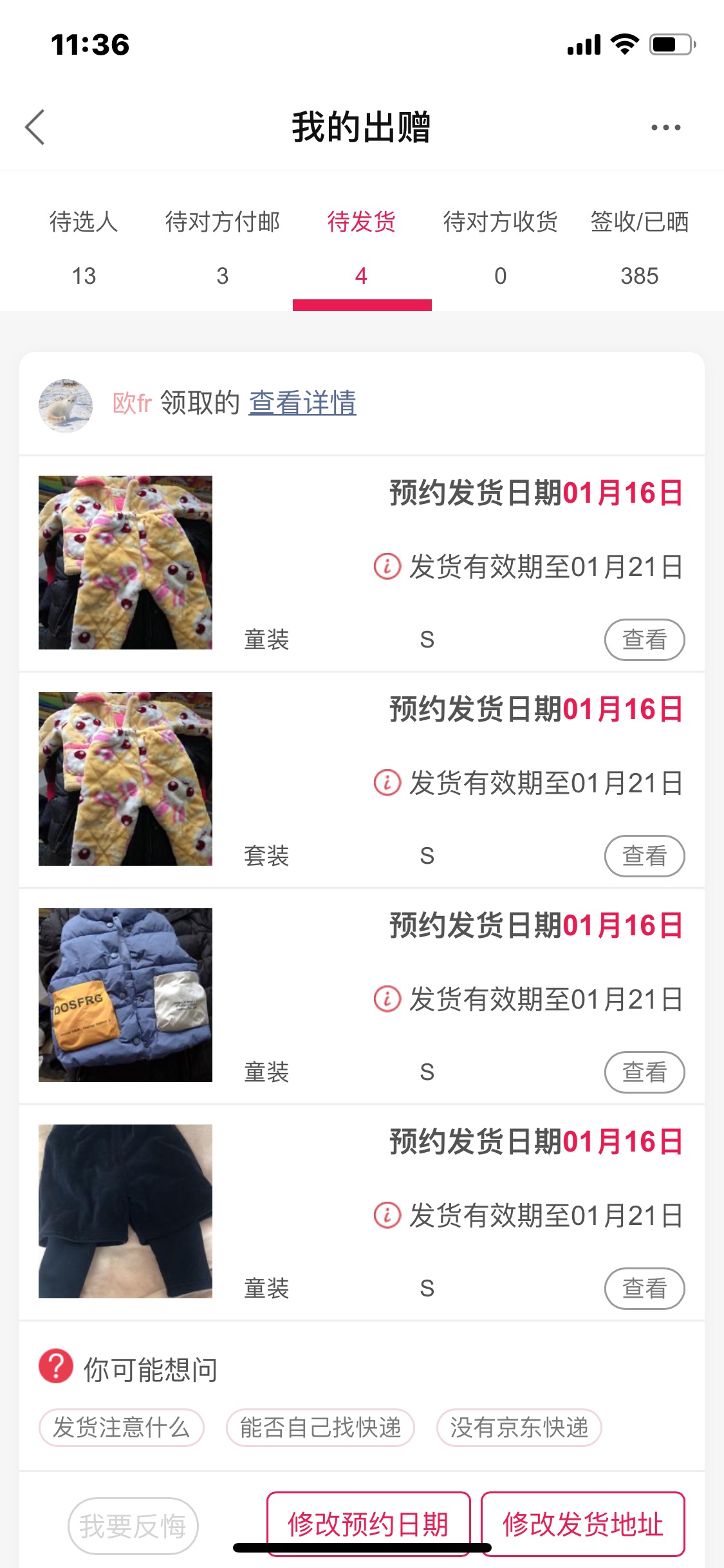This screenshot has height=1568, width=724.
Task: Tap 查看 for the black pants item
Action: click(x=644, y=1288)
